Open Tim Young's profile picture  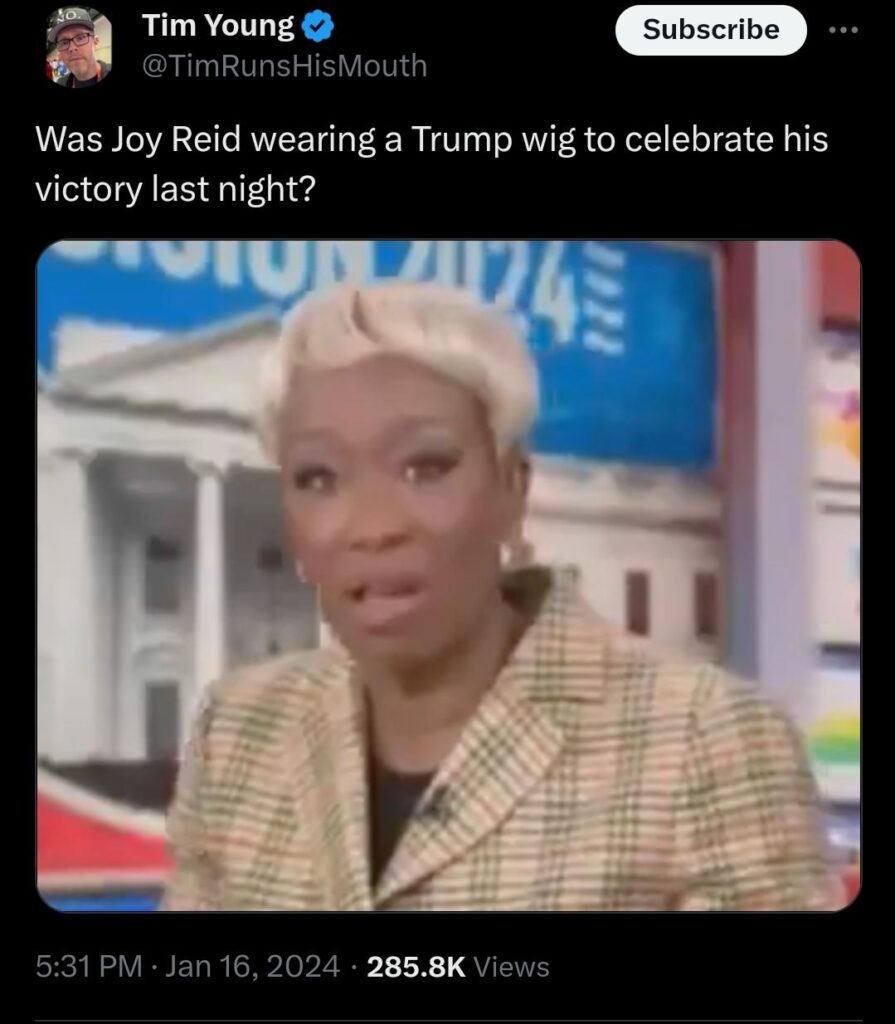(x=79, y=47)
